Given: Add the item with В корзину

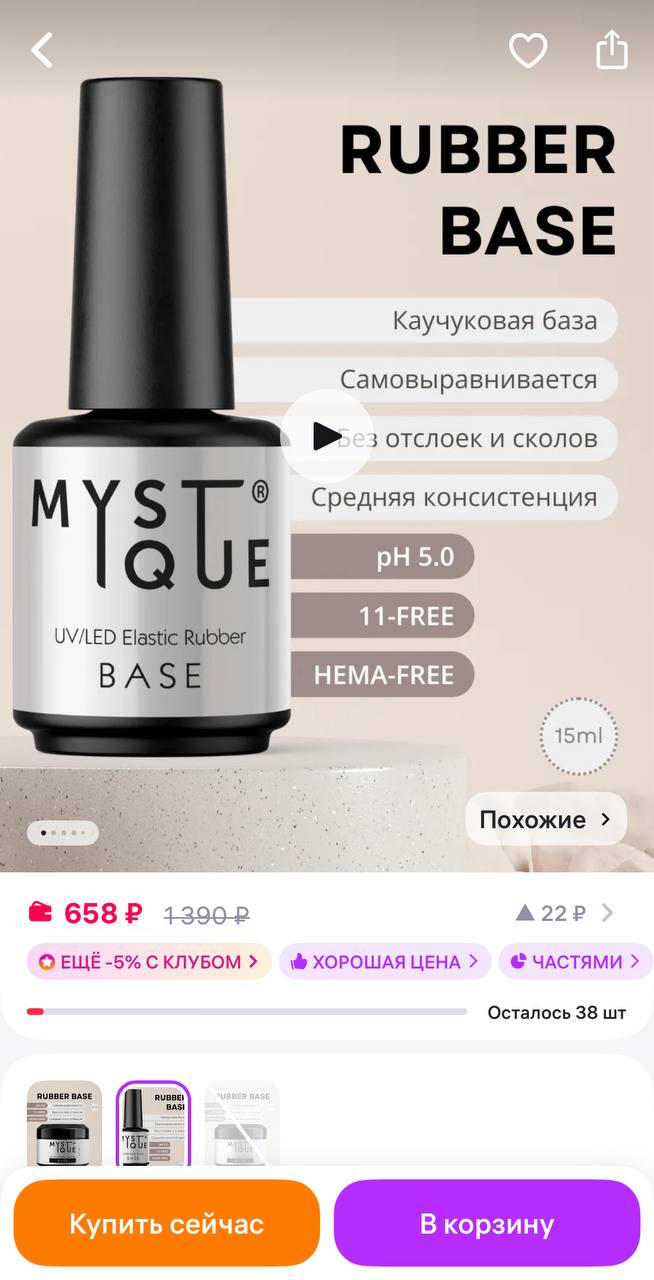Looking at the screenshot, I should click(487, 1224).
